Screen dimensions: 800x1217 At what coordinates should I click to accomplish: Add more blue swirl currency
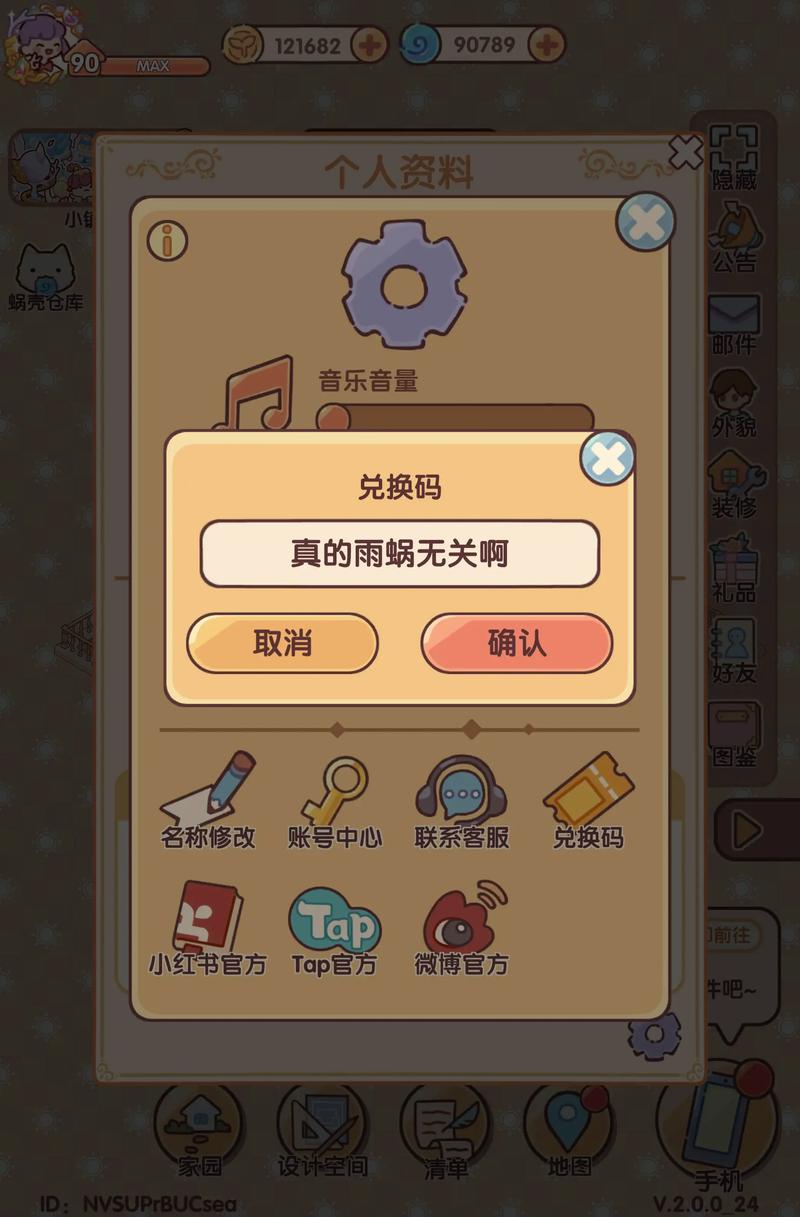(x=546, y=45)
